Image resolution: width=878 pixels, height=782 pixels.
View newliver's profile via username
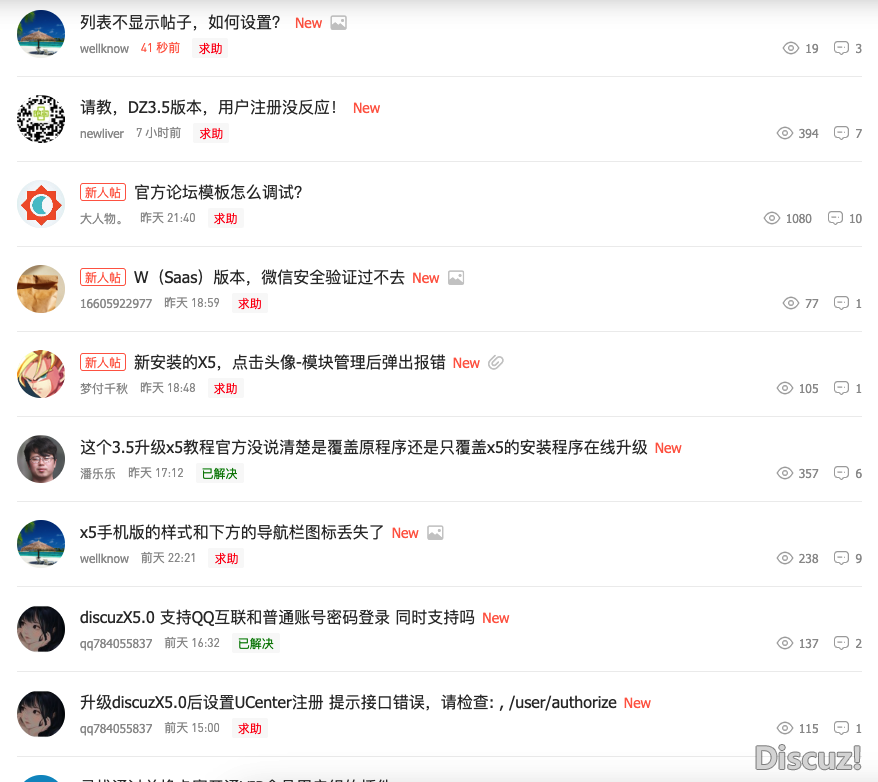tap(102, 133)
